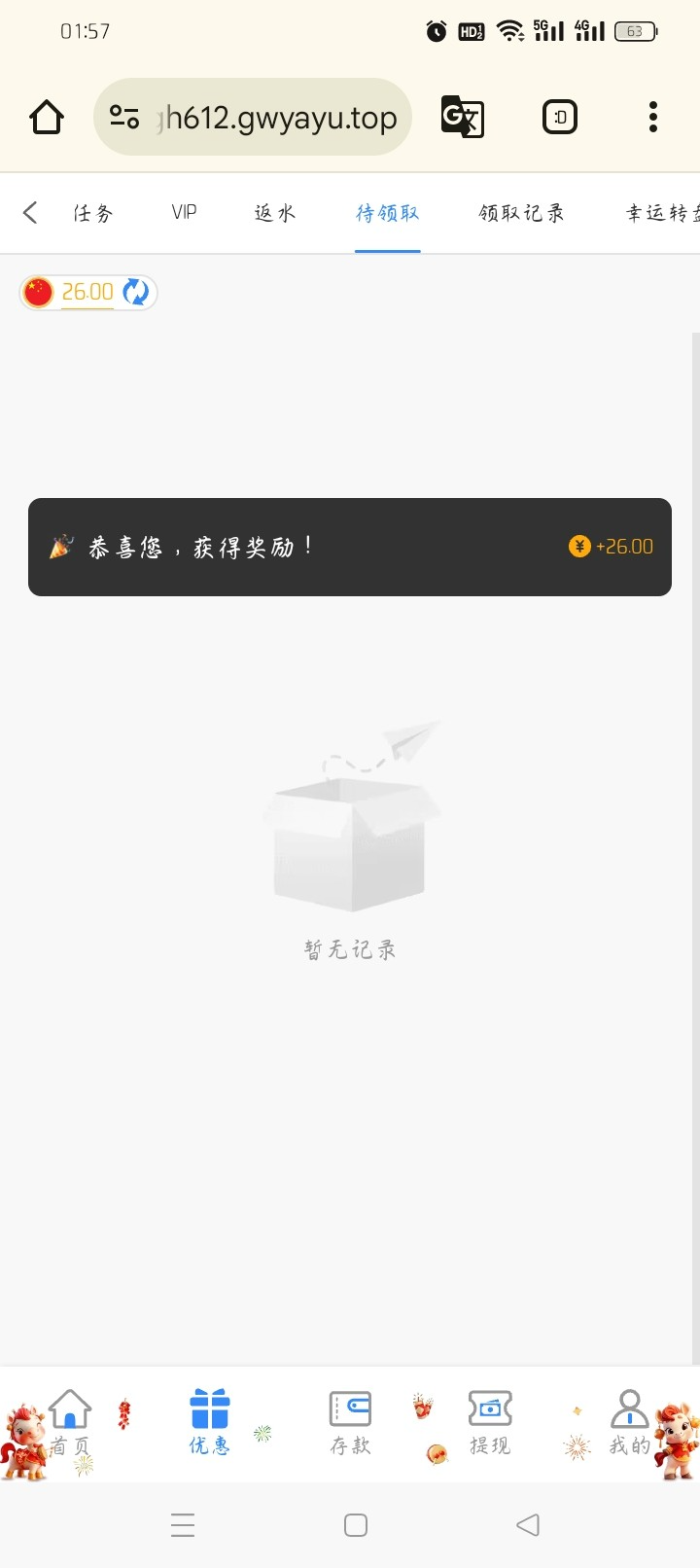Go to 首页 in bottom navigation
This screenshot has width=700, height=1568.
tap(70, 1422)
